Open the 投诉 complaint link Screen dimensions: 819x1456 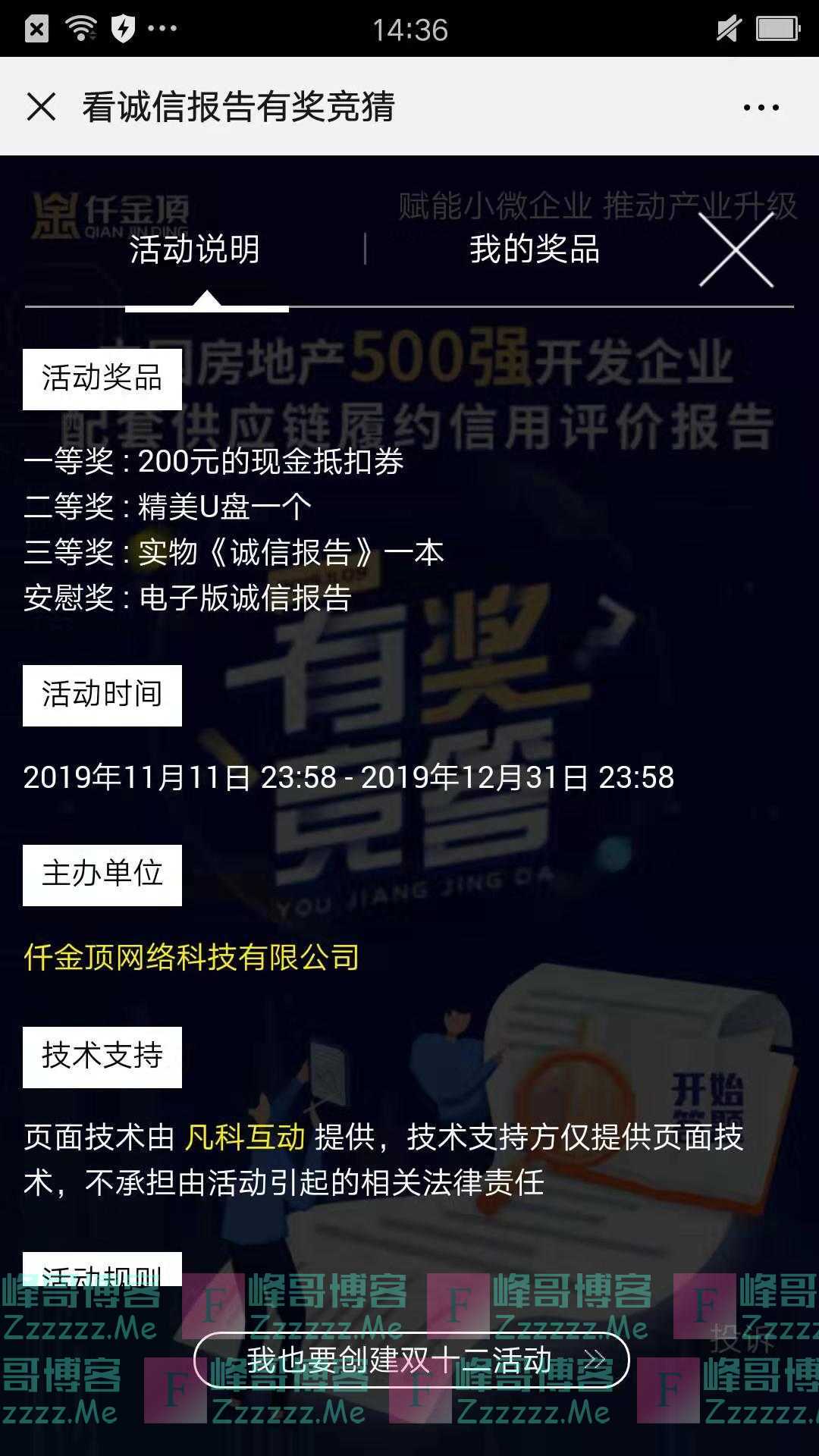pos(742,1340)
